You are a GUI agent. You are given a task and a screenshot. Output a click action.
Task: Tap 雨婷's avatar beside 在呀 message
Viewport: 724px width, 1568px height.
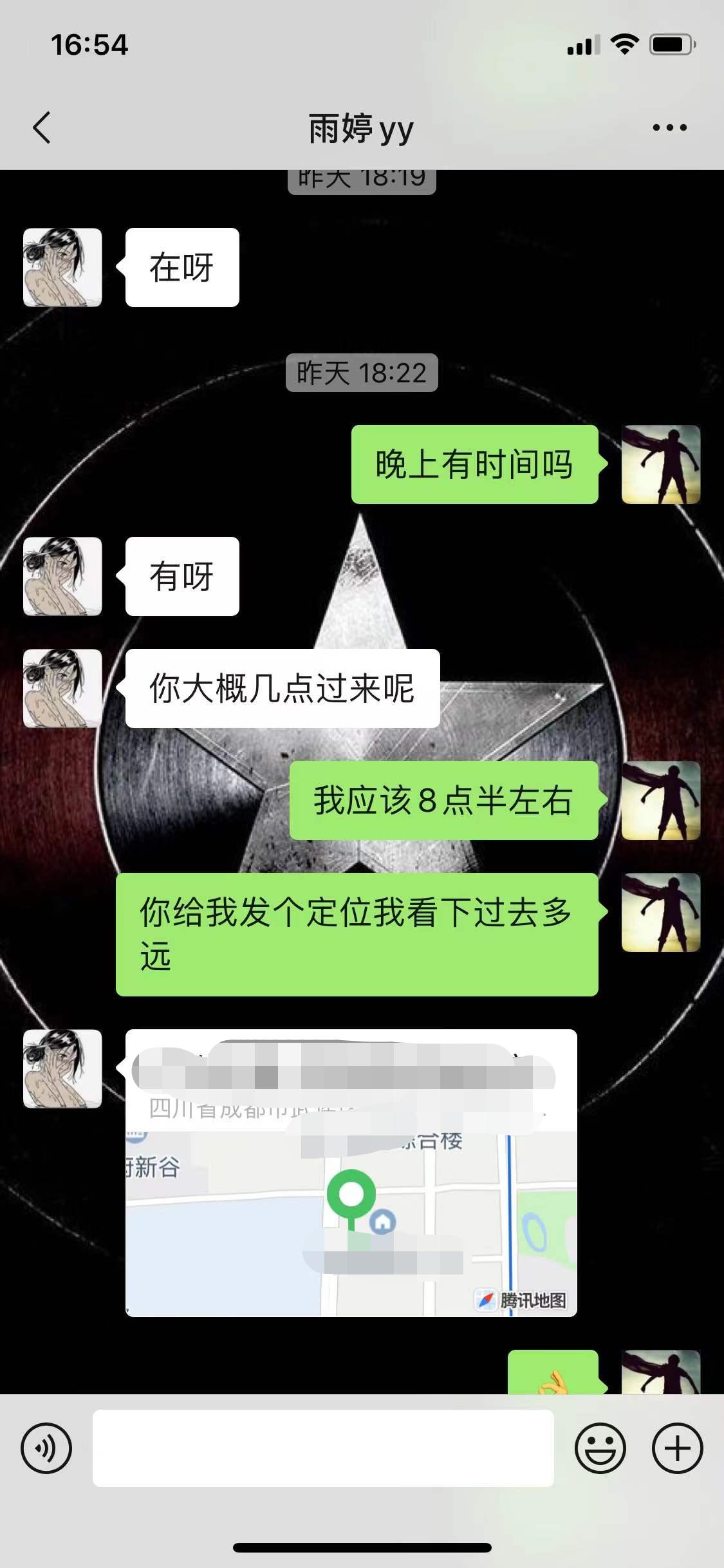coord(62,267)
